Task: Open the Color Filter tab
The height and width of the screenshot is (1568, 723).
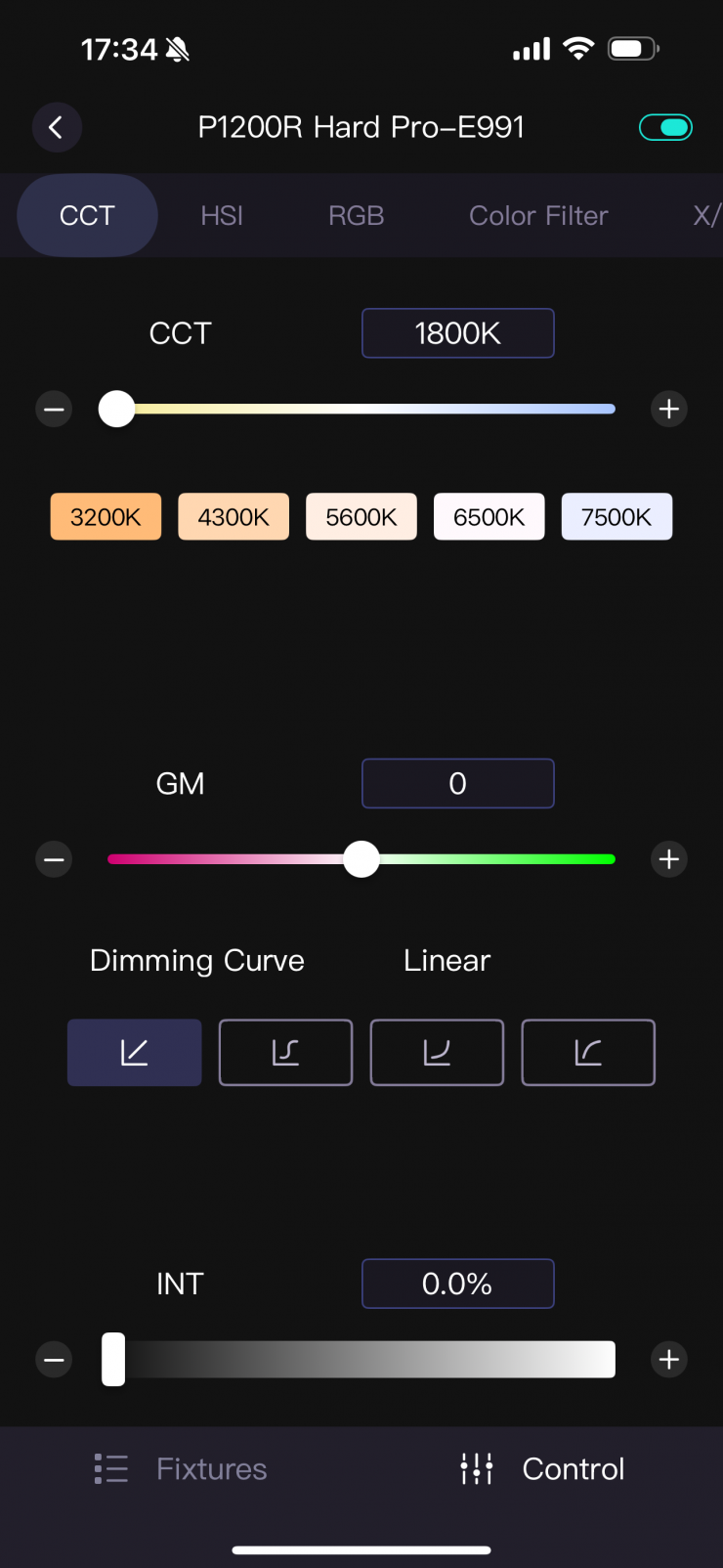Action: pyautogui.click(x=538, y=215)
